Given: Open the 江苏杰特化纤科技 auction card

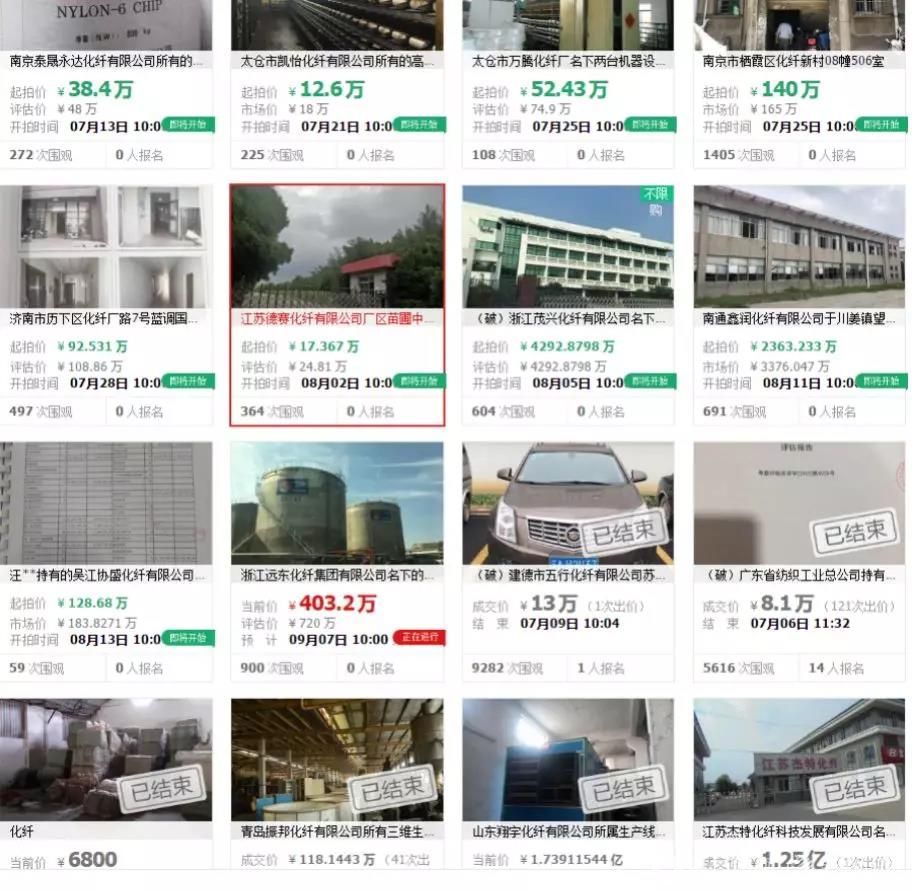Looking at the screenshot, I should [x=798, y=830].
